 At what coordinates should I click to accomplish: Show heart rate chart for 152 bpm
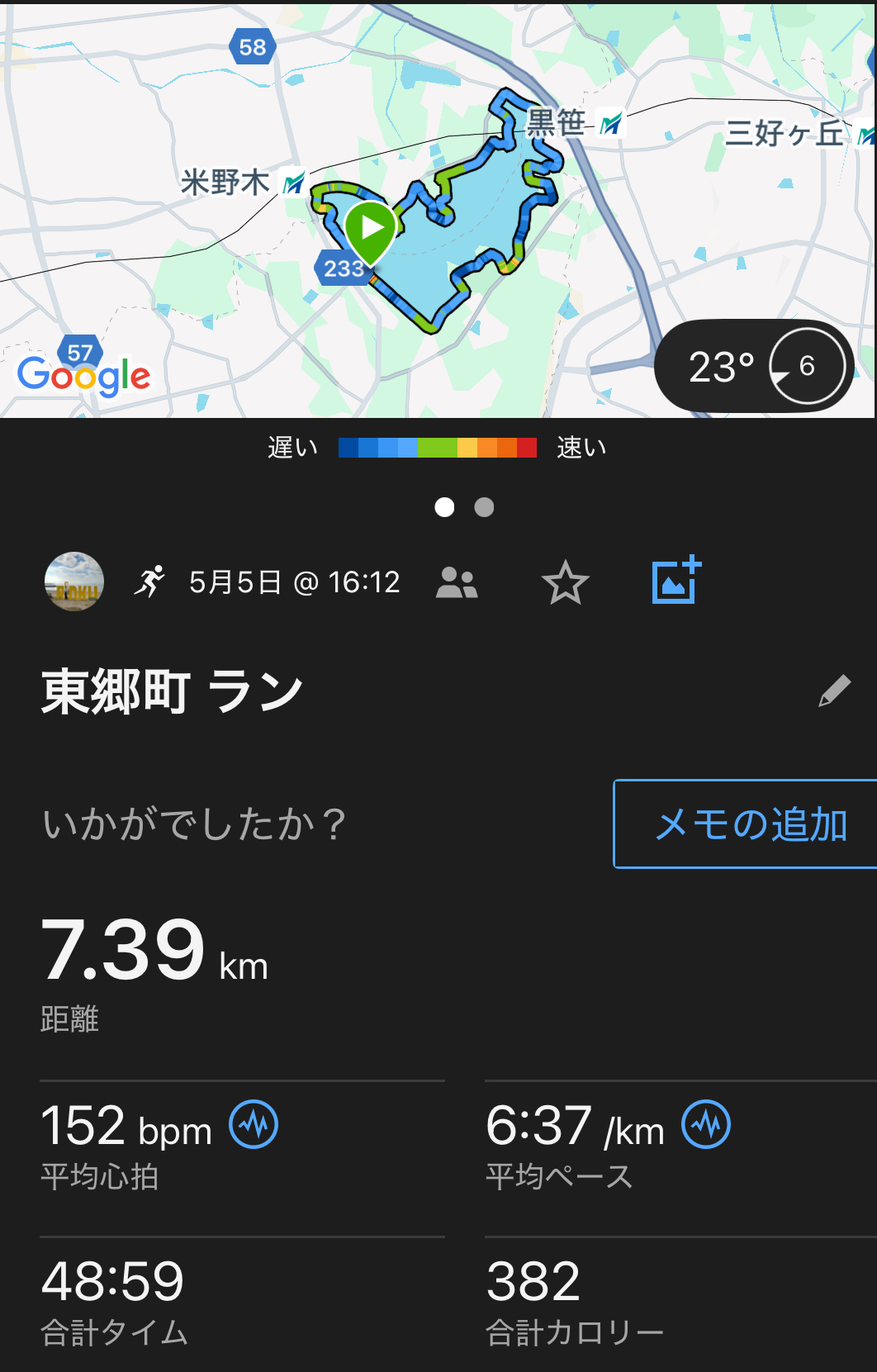(x=254, y=1125)
